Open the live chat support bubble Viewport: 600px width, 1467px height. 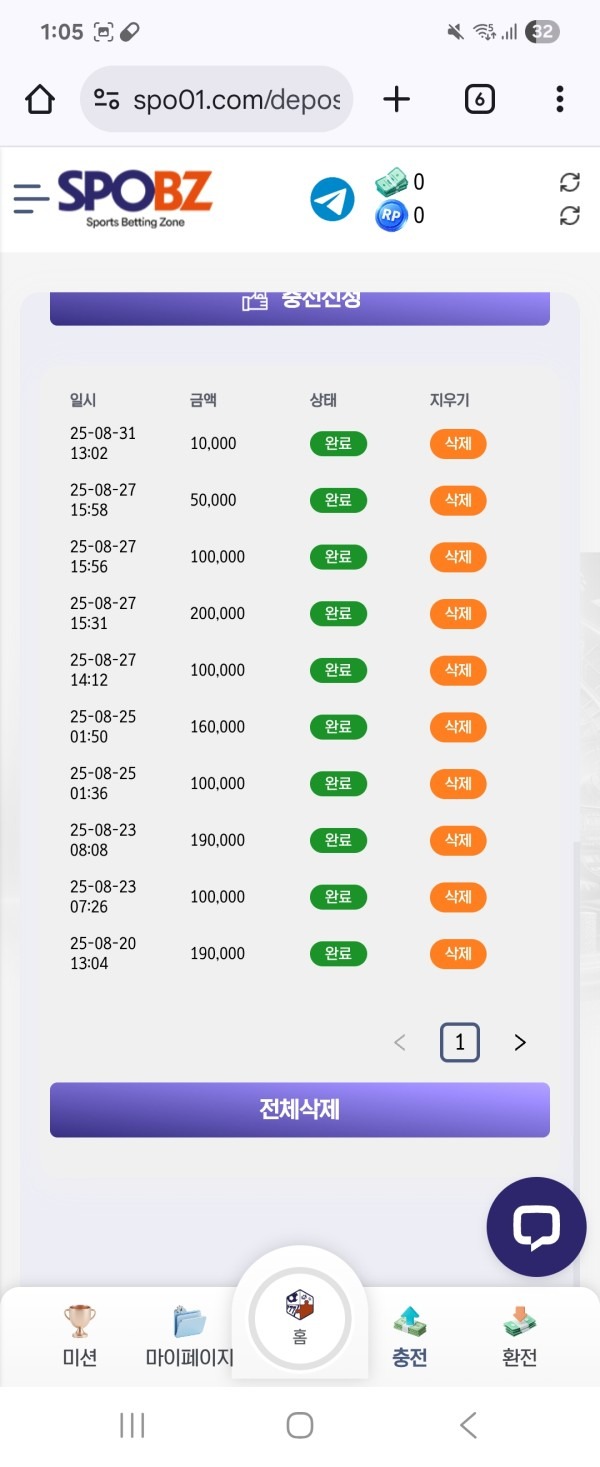[x=536, y=1227]
